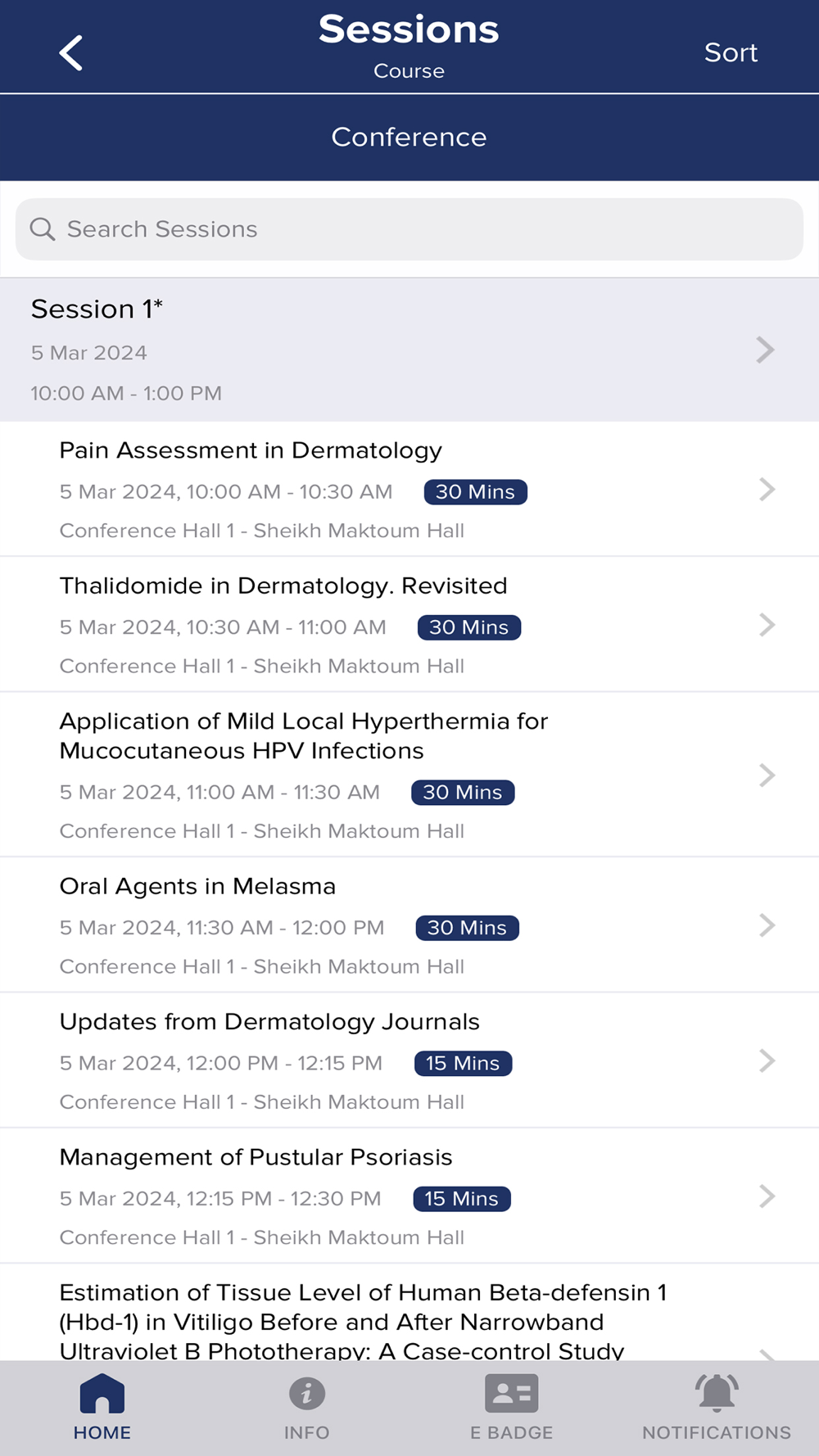Open Updates from Dermatology Journals
Viewport: 819px width, 1456px height.
409,1060
